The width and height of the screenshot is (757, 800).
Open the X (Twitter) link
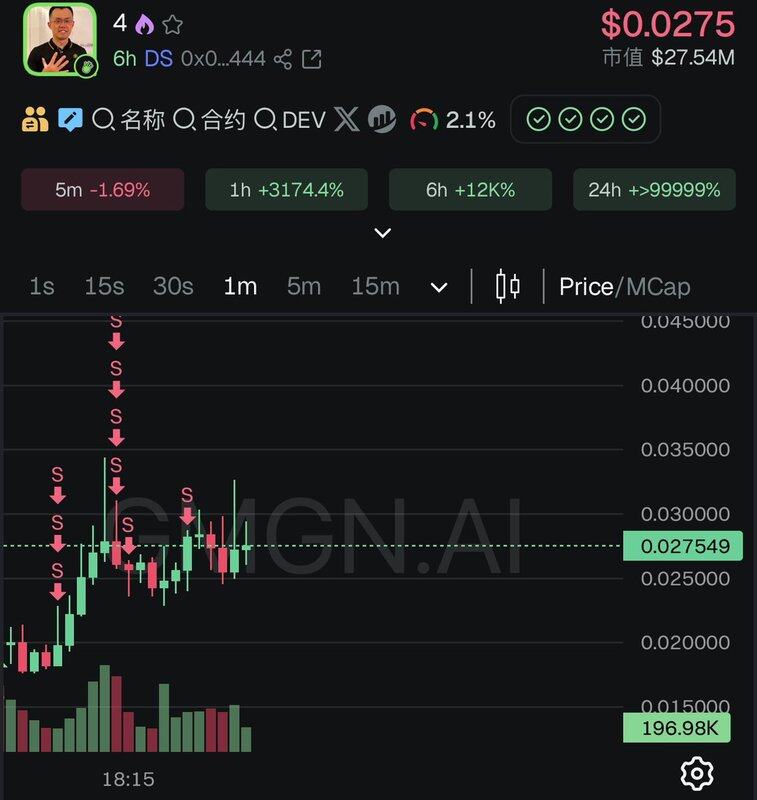click(x=346, y=120)
